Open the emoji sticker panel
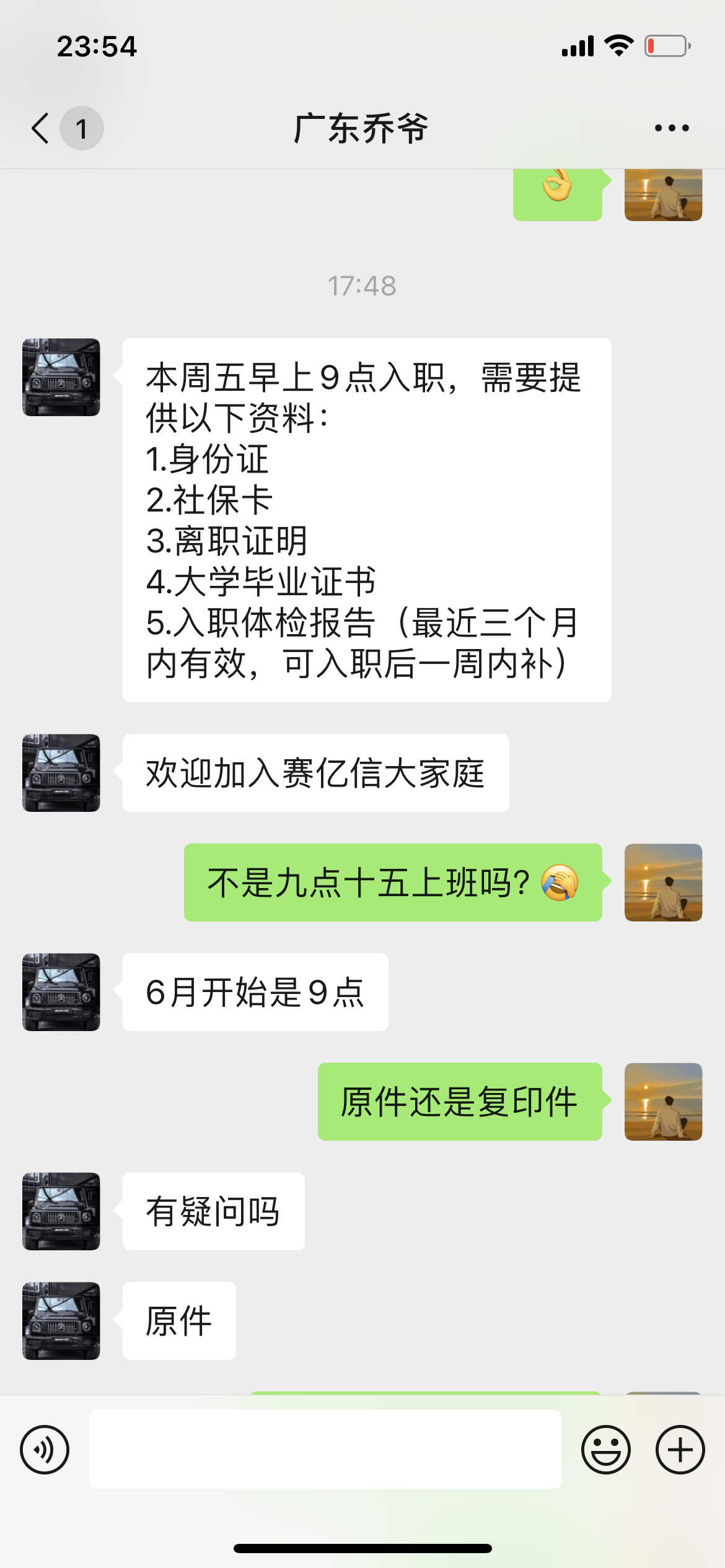The height and width of the screenshot is (1568, 725). pyautogui.click(x=605, y=1450)
